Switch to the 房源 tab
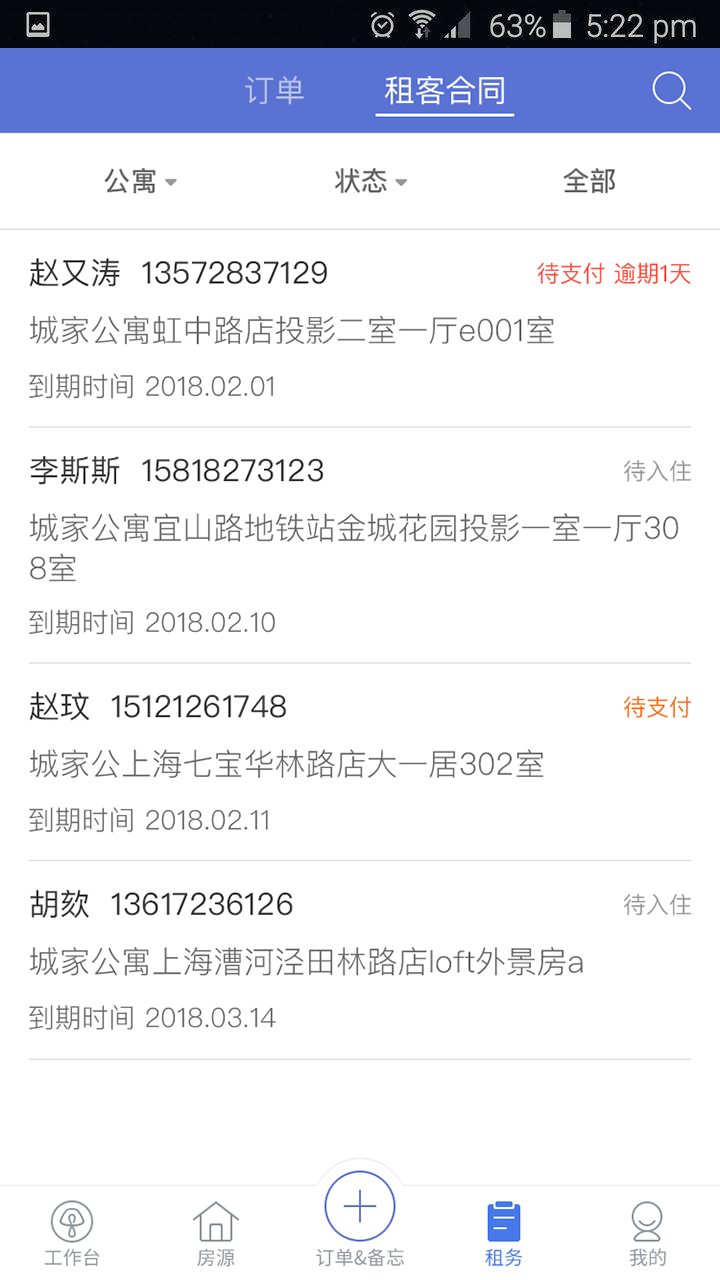The width and height of the screenshot is (720, 1280). 216,1233
